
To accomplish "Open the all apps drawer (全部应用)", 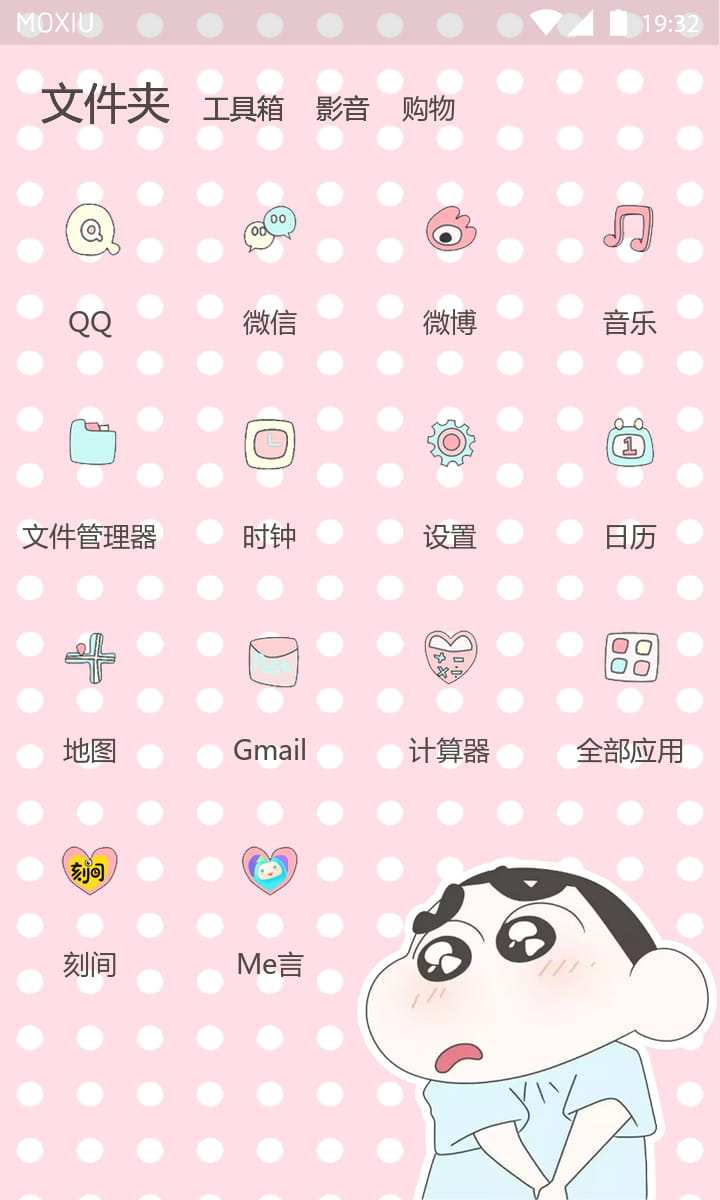I will tap(629, 660).
